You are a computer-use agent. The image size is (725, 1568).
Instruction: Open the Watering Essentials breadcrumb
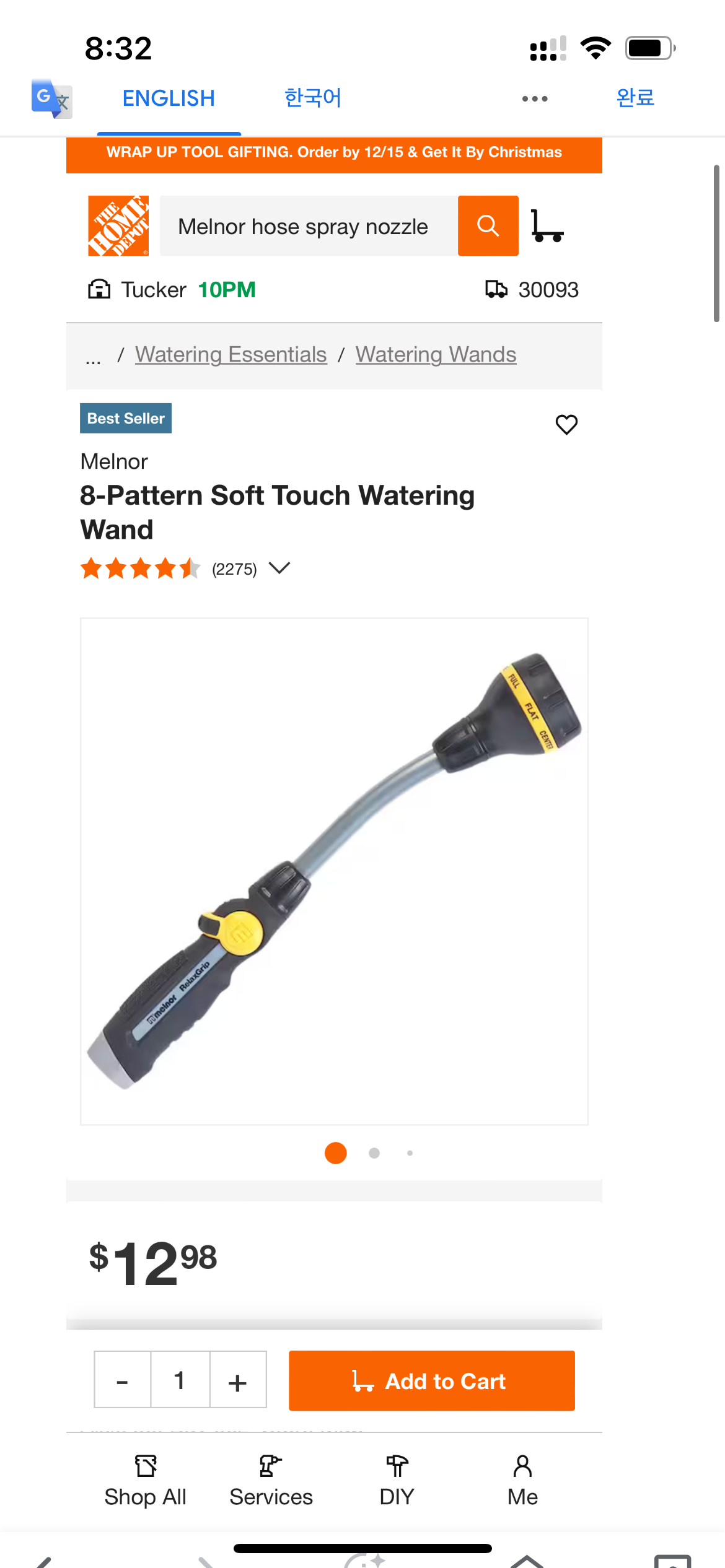point(231,355)
